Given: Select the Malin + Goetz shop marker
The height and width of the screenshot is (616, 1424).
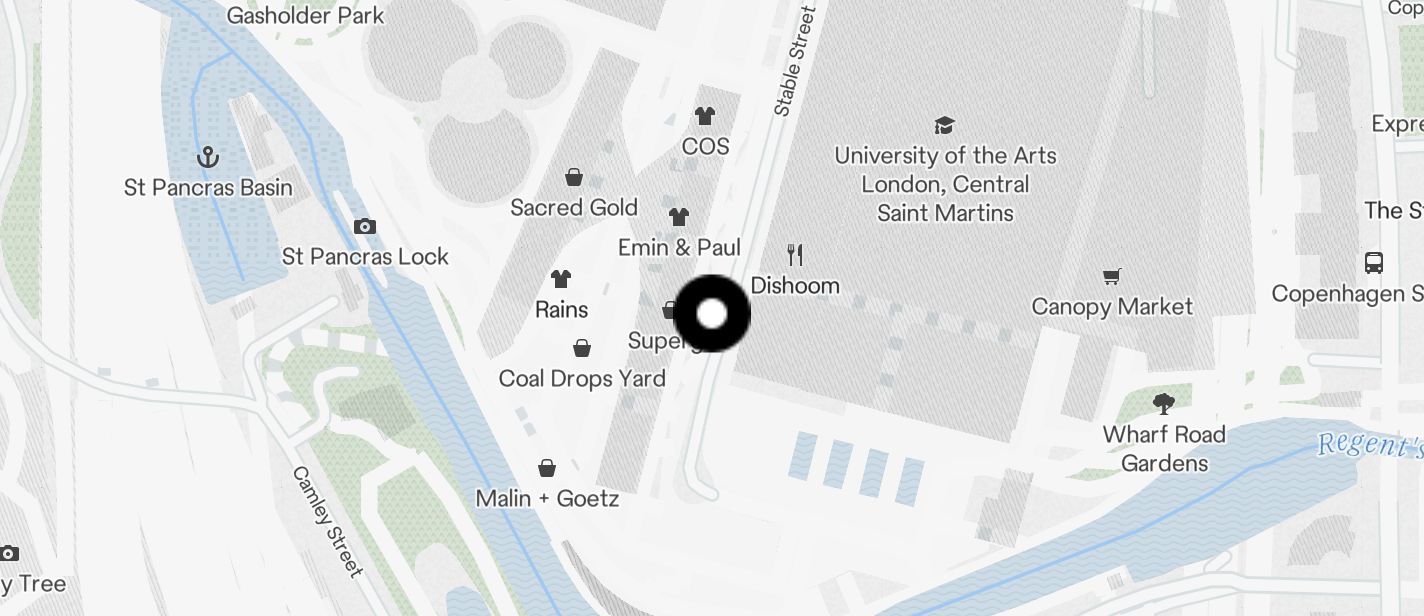Looking at the screenshot, I should (547, 468).
